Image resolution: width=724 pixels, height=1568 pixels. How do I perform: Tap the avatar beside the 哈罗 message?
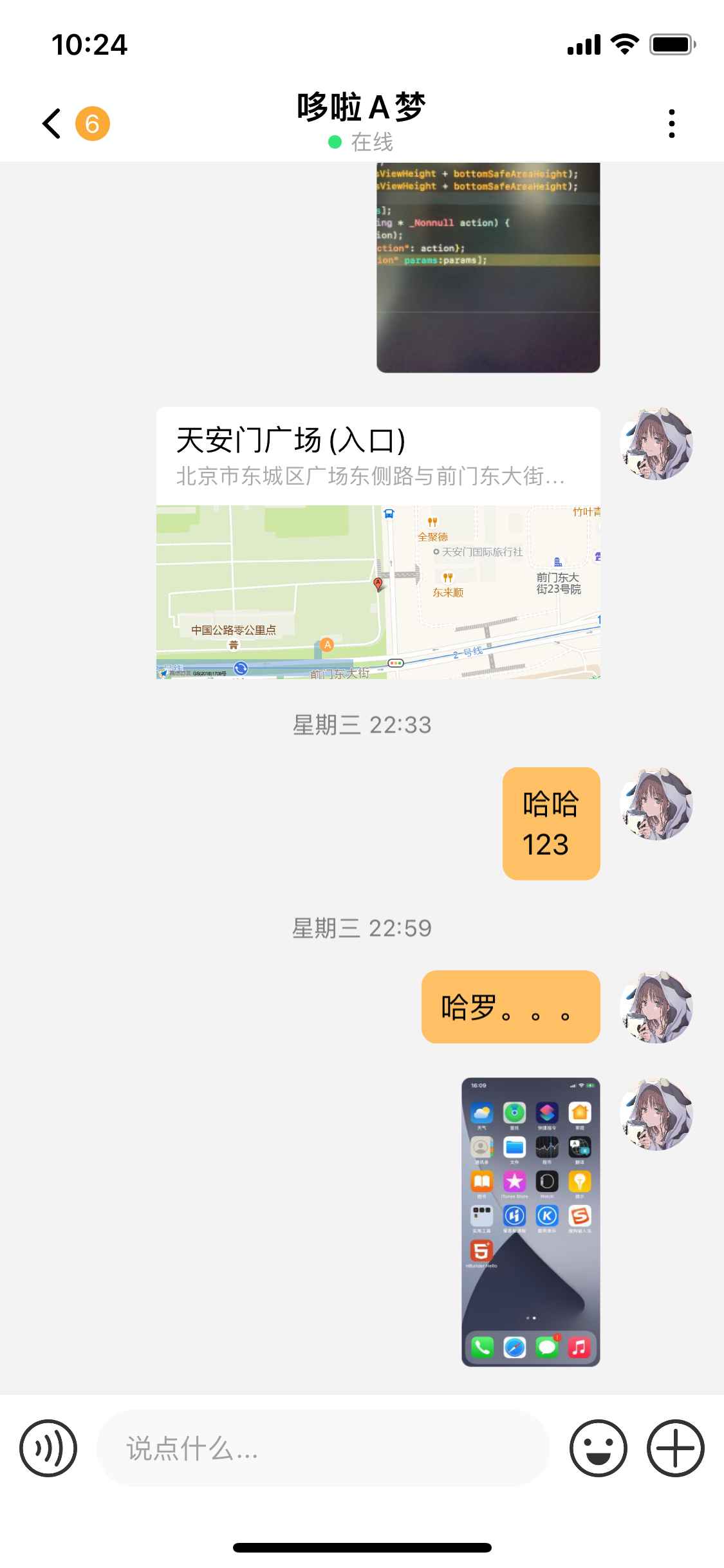(656, 1007)
